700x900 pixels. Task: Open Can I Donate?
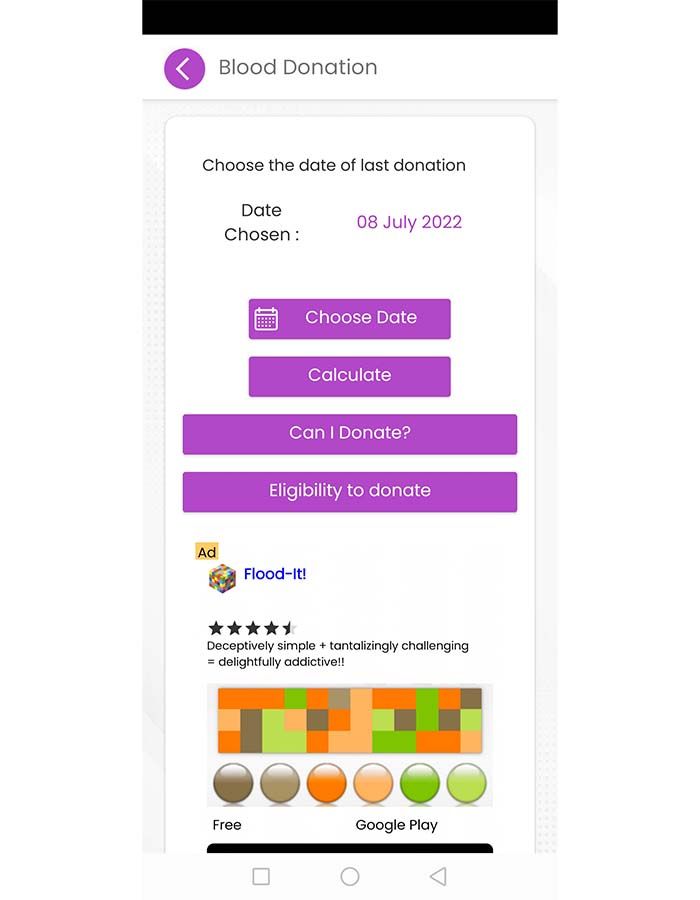(349, 434)
